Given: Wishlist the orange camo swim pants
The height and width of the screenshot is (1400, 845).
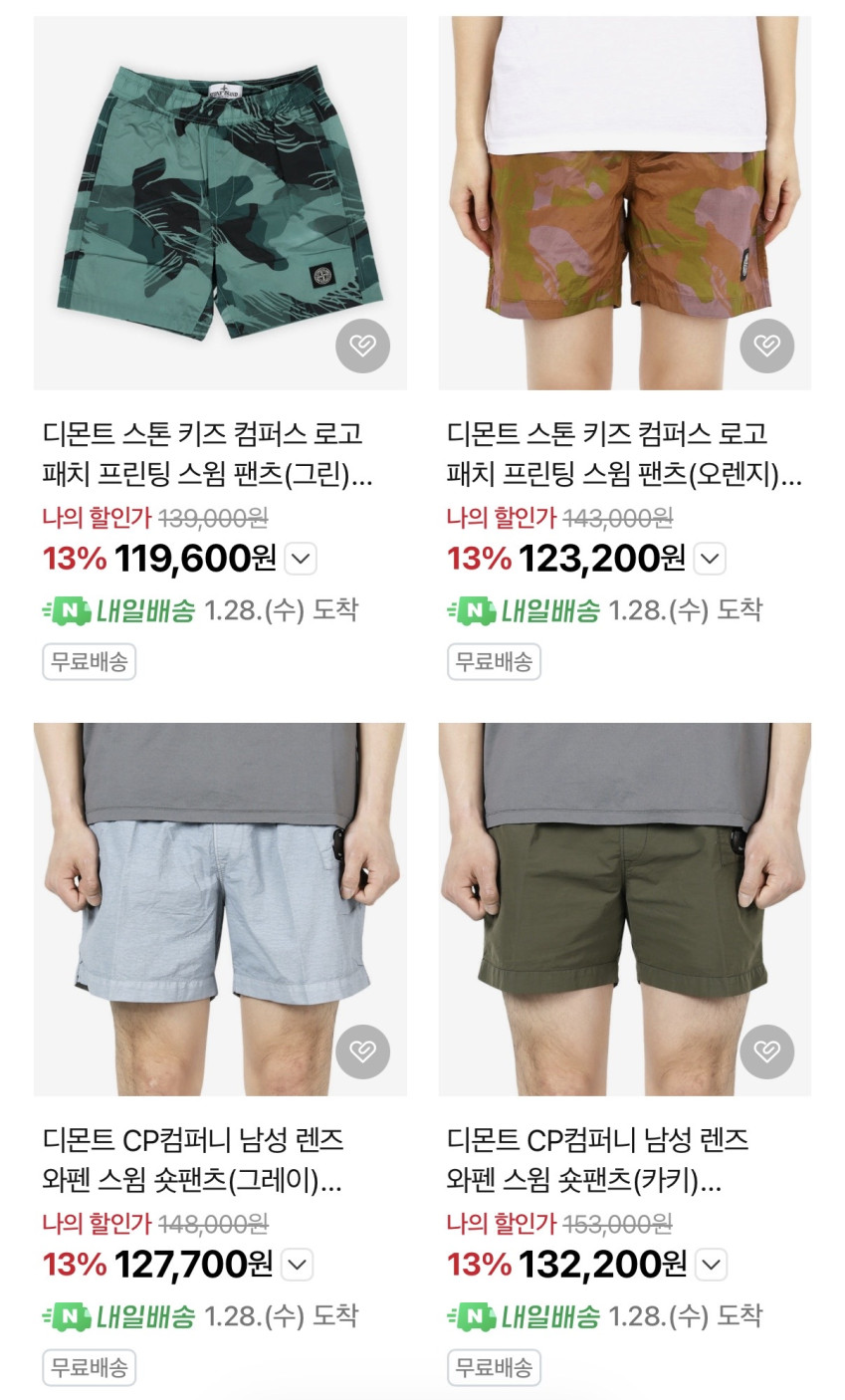Looking at the screenshot, I should point(766,346).
